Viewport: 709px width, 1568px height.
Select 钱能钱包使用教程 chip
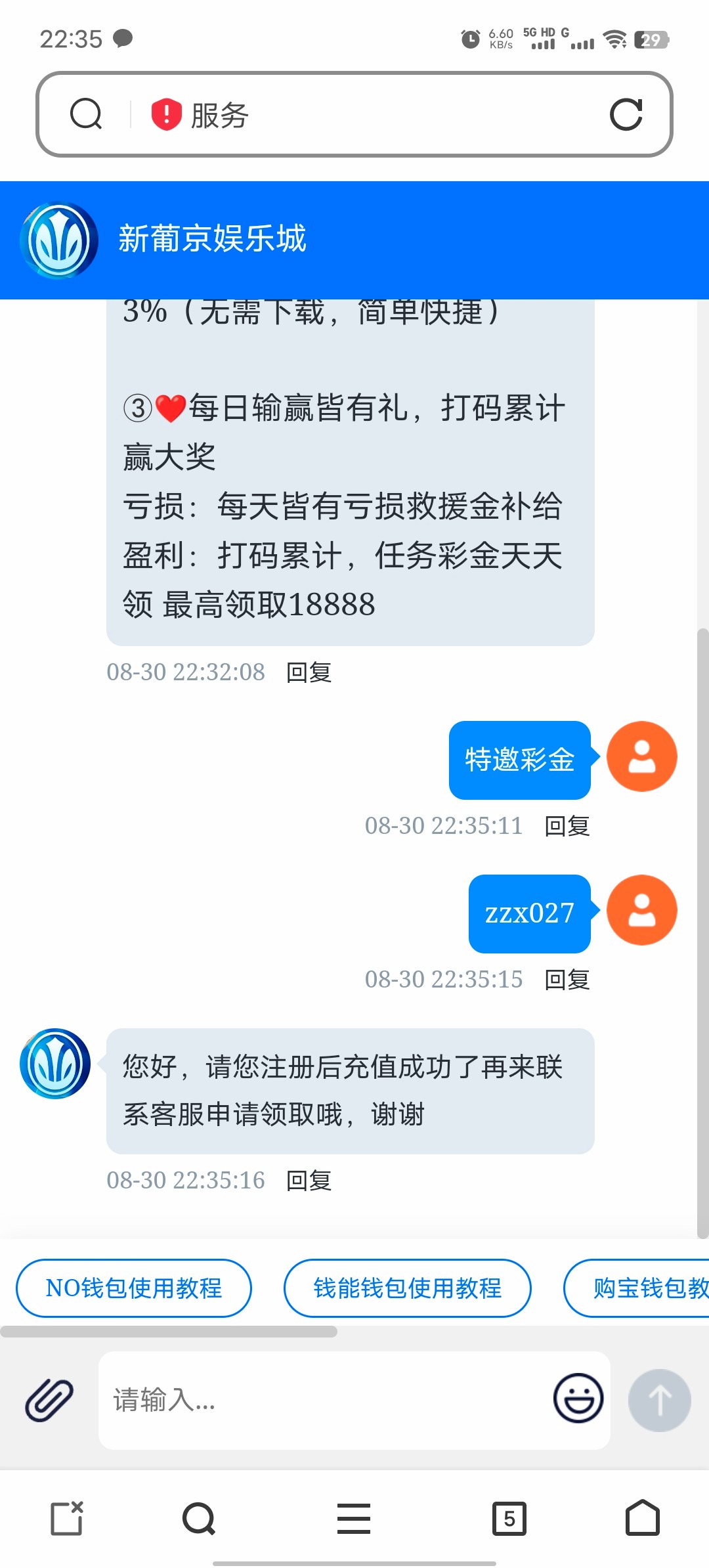tap(407, 1288)
